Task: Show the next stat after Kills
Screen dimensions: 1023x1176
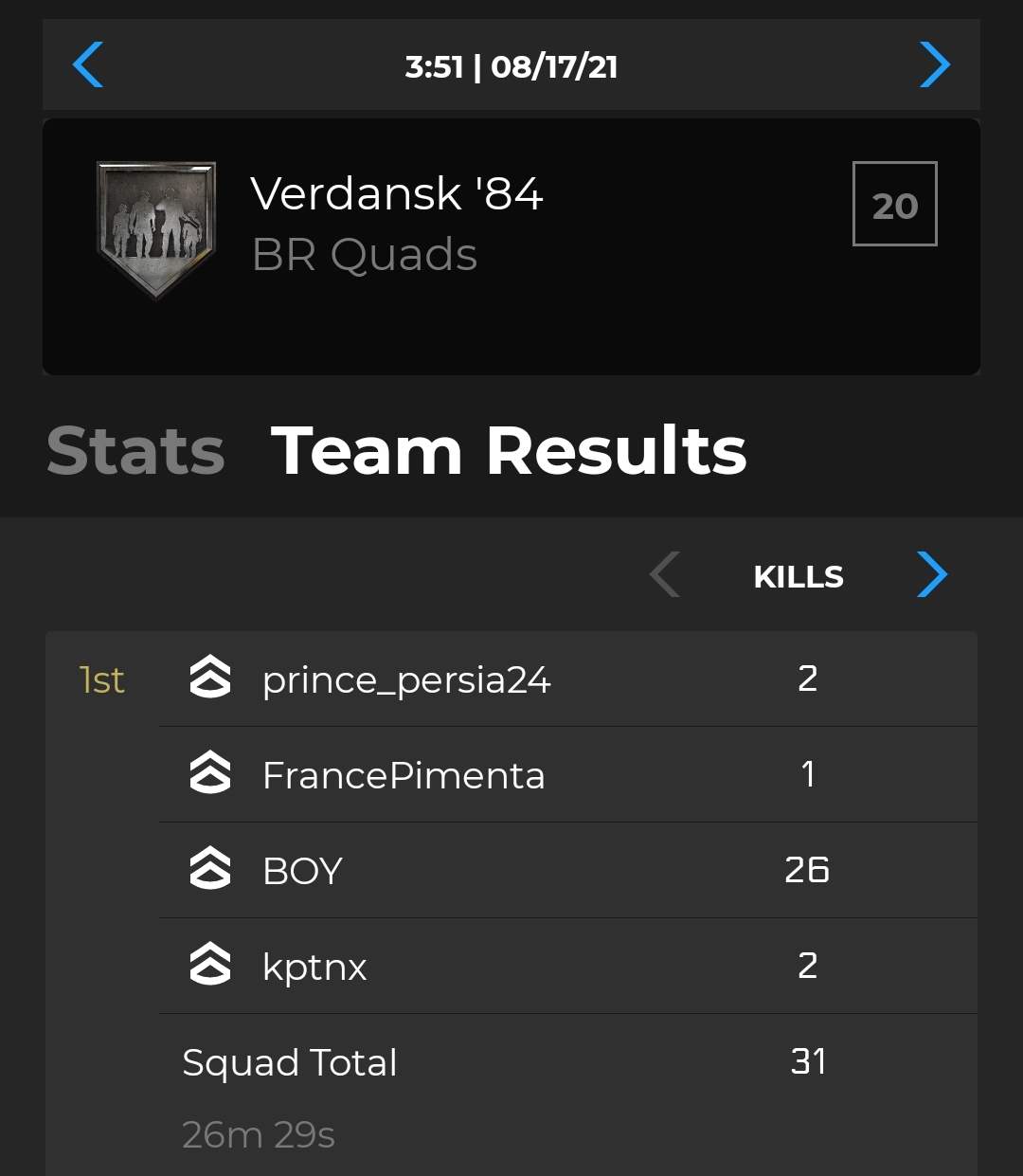Action: pyautogui.click(x=932, y=575)
